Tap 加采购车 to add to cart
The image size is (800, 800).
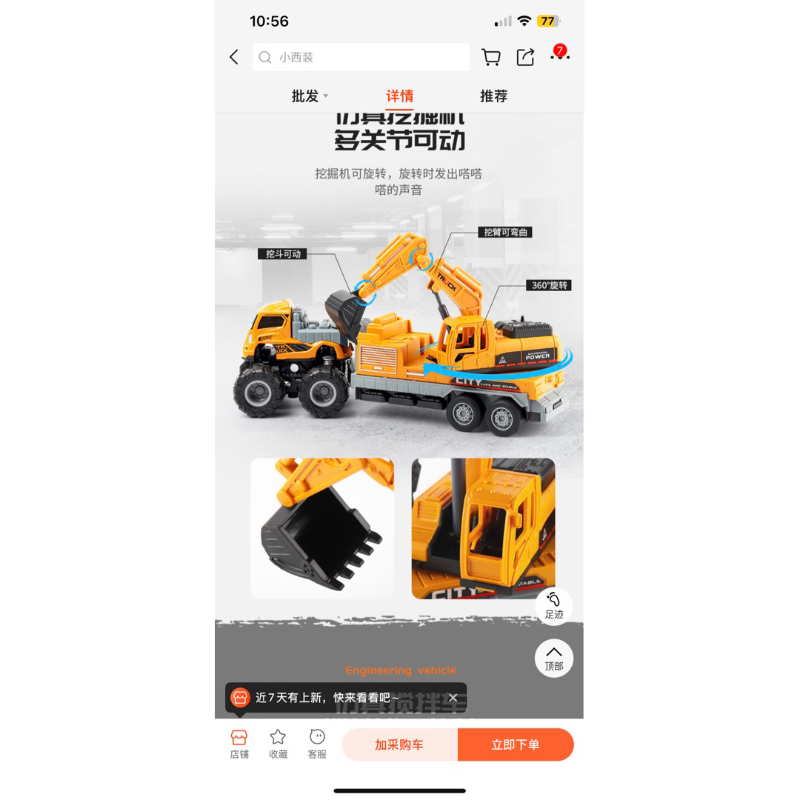click(x=400, y=745)
